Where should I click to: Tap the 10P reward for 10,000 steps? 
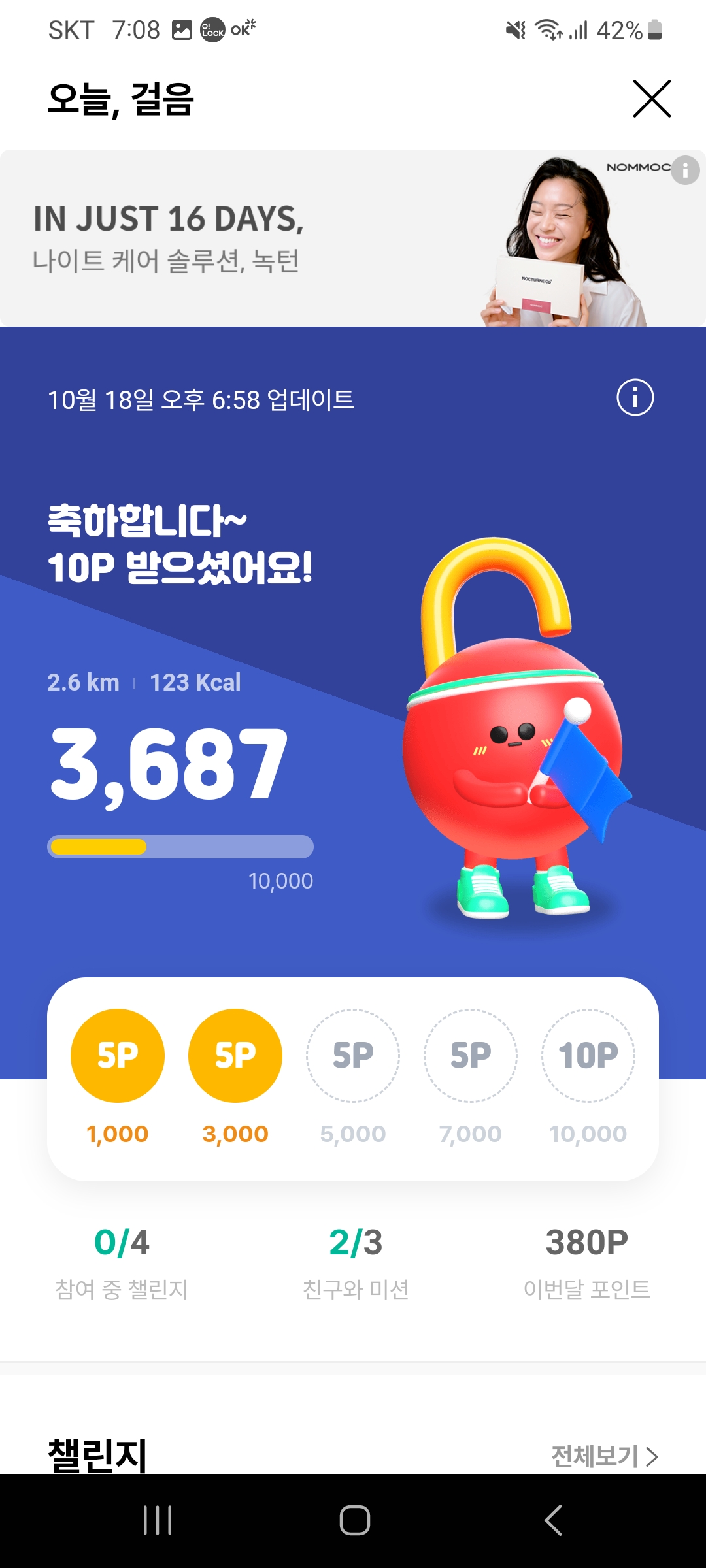point(588,1056)
